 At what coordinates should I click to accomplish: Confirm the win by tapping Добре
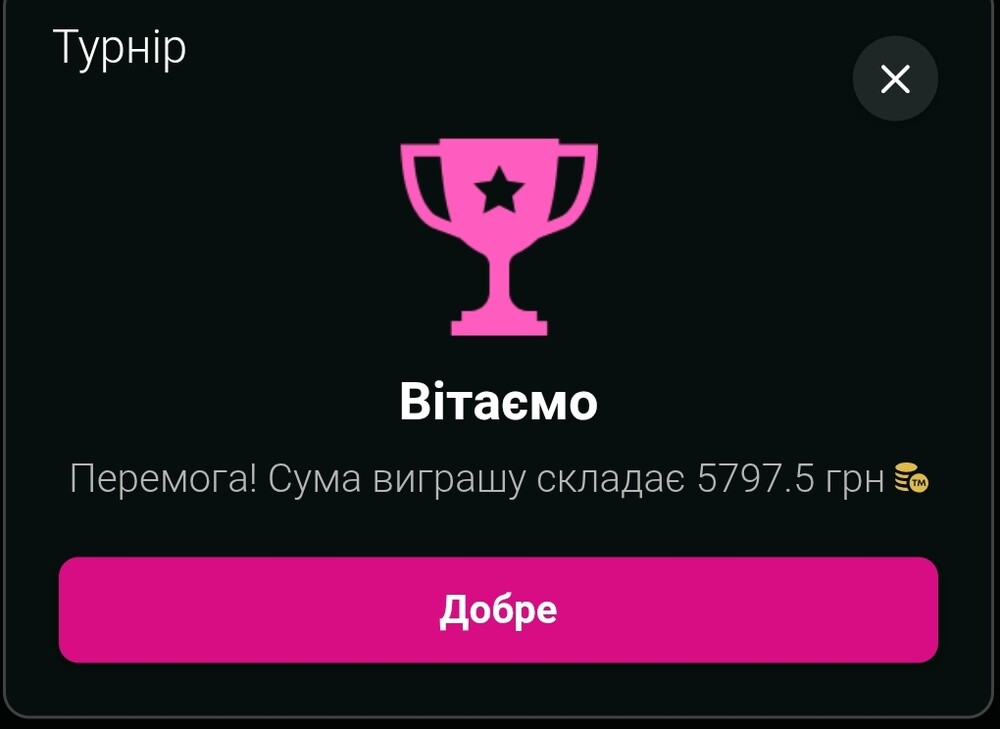coord(498,610)
